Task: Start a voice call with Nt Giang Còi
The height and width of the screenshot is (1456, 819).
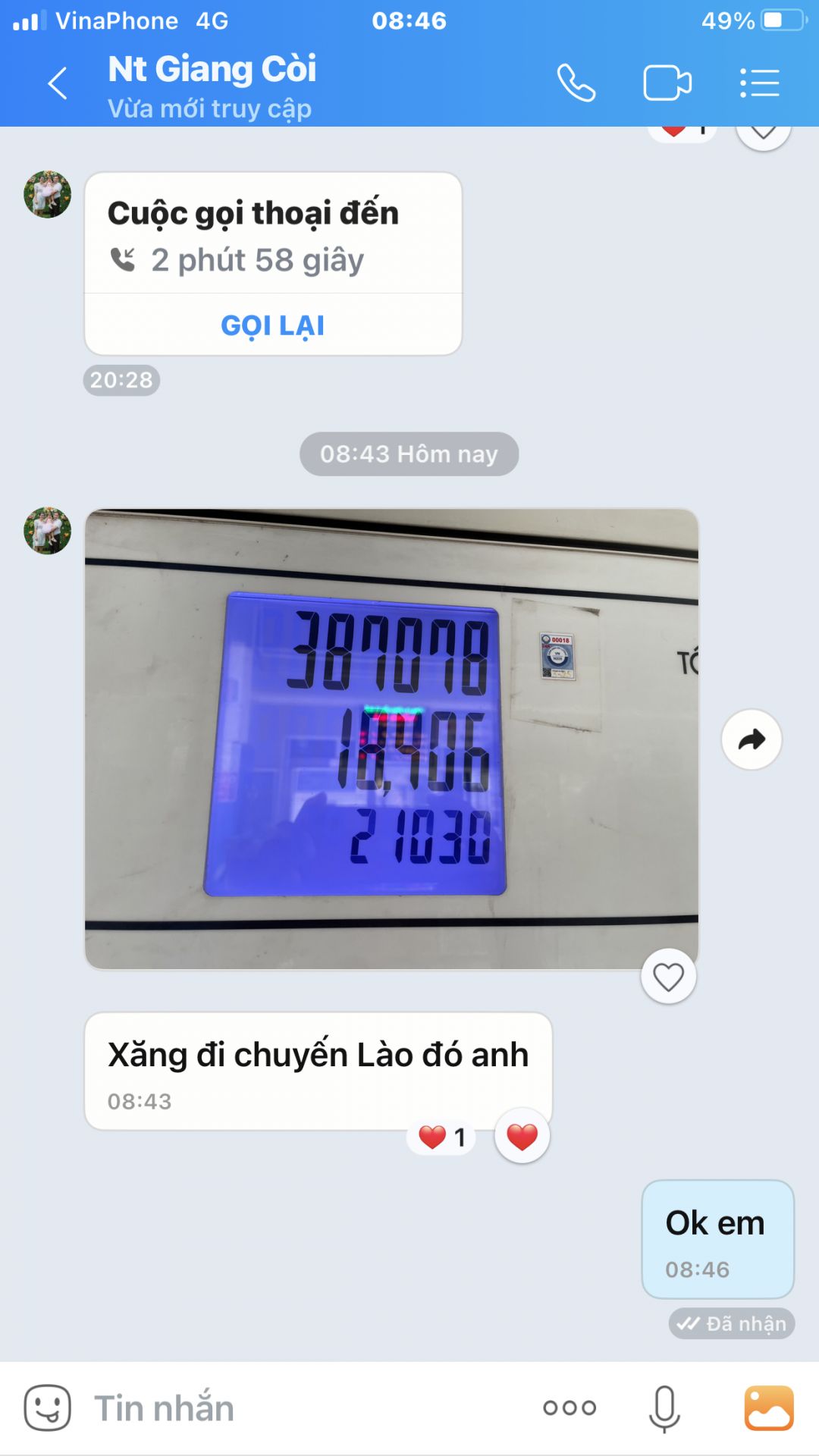Action: (x=576, y=83)
